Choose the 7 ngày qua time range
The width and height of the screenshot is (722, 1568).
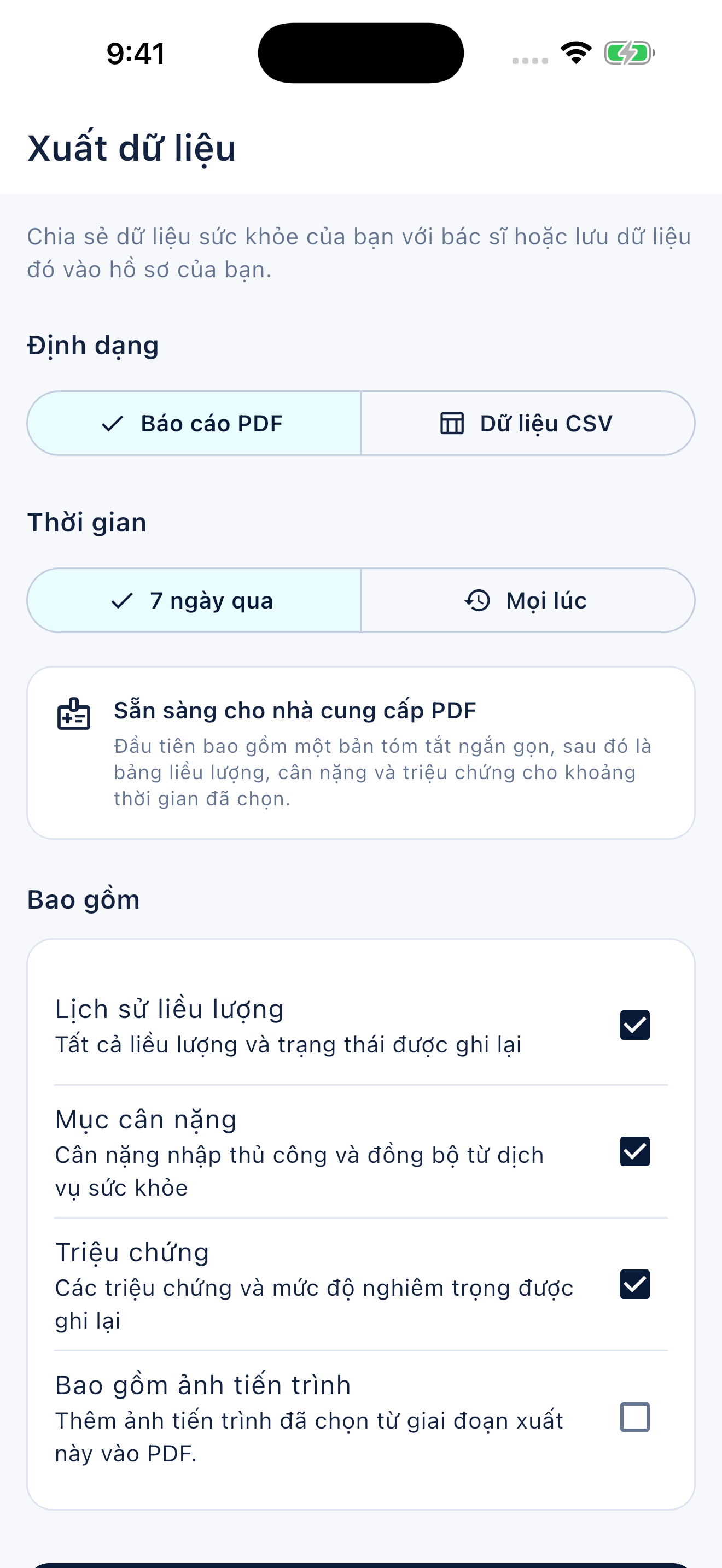click(x=194, y=600)
